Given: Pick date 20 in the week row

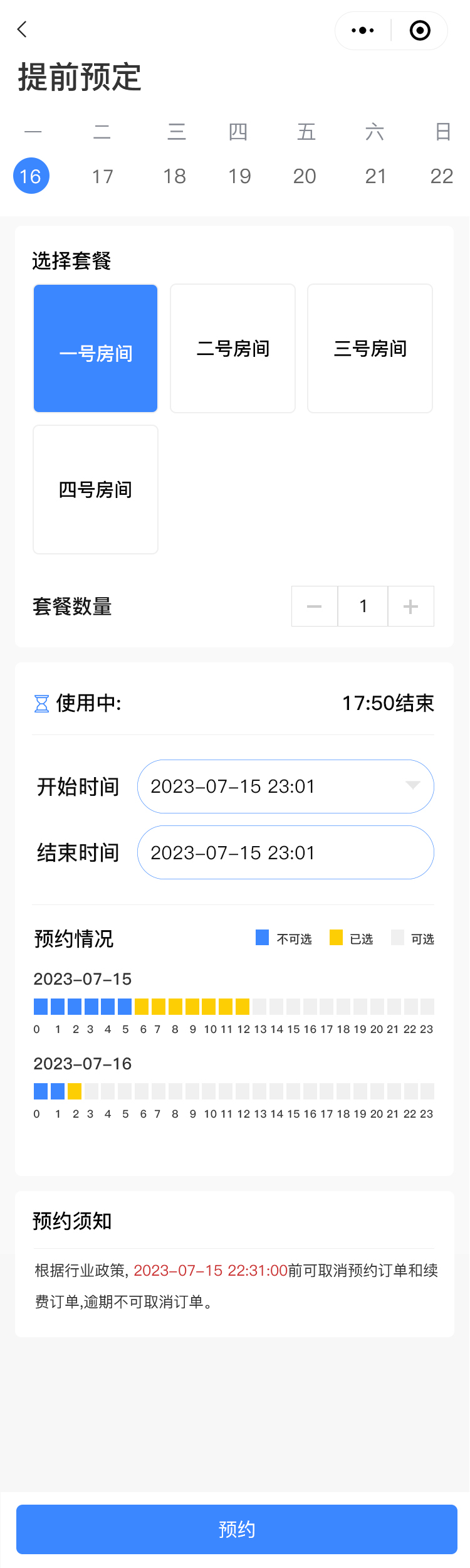Looking at the screenshot, I should tap(305, 176).
